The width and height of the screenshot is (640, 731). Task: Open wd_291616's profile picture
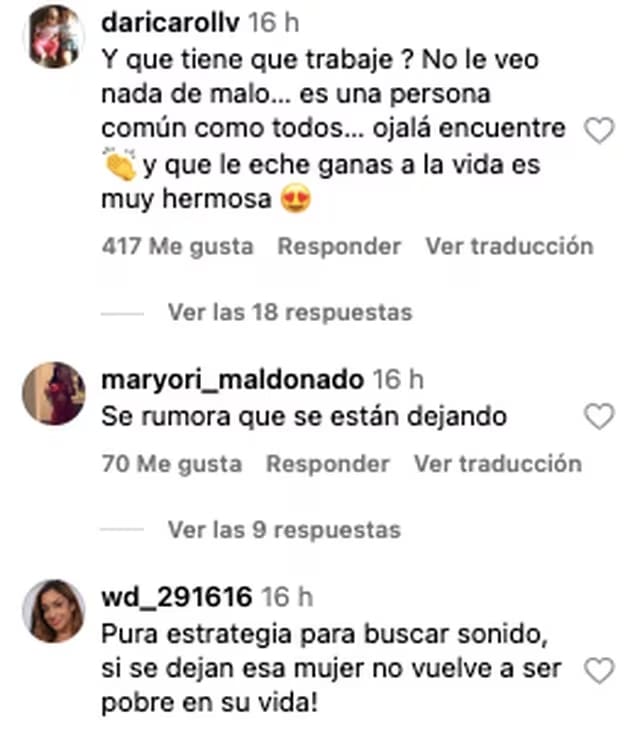pyautogui.click(x=54, y=609)
